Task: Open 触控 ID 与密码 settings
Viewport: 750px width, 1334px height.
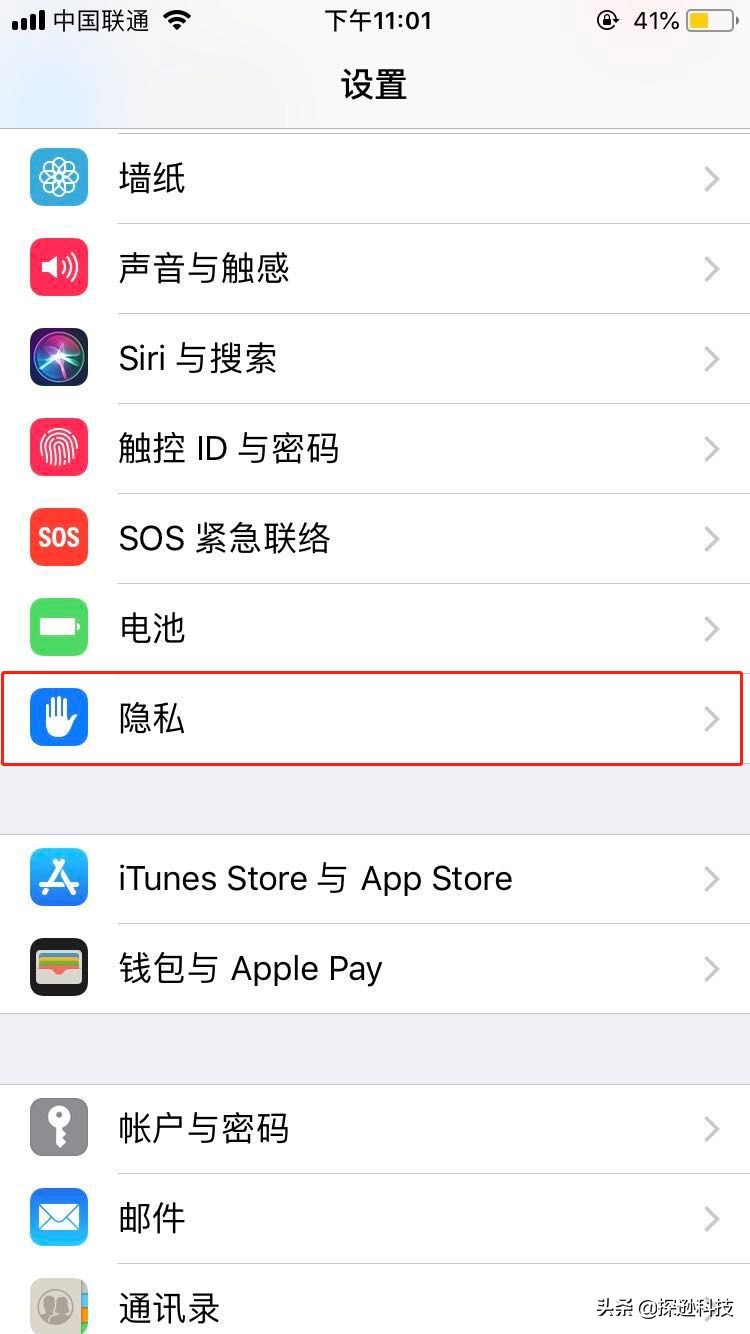Action: pyautogui.click(x=375, y=448)
